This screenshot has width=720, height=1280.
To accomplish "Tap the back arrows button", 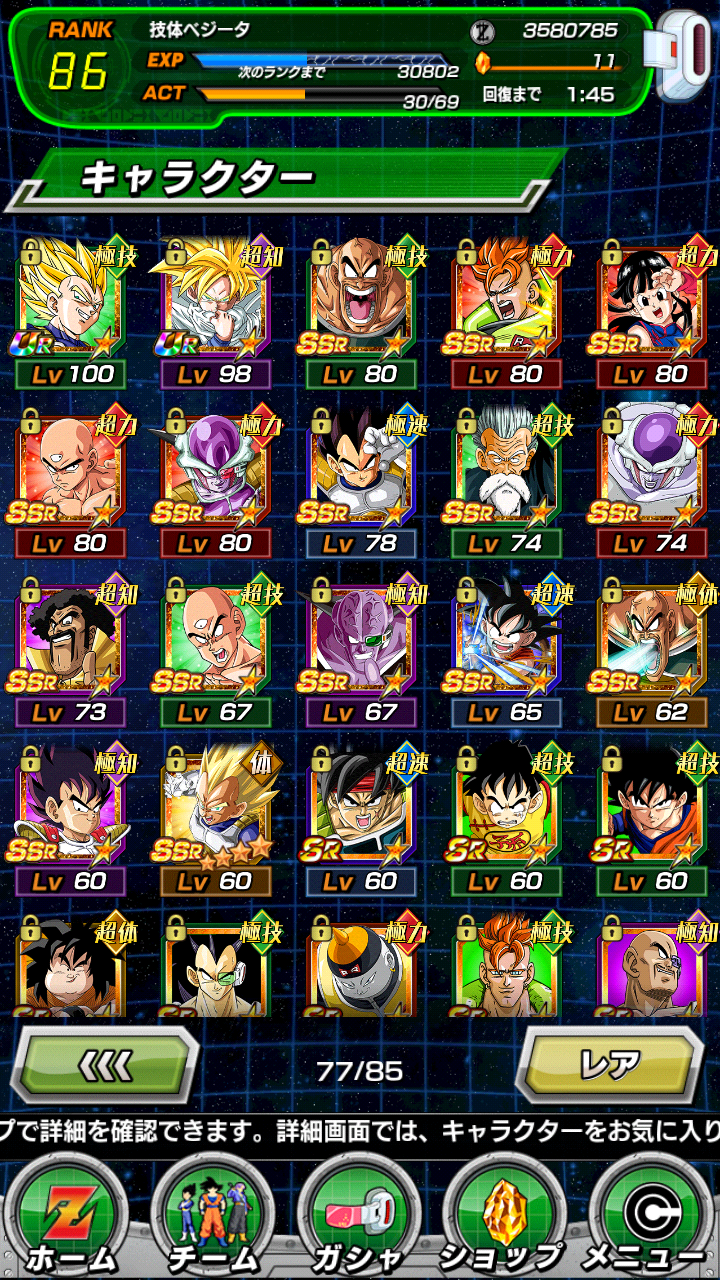I will pos(104,1067).
